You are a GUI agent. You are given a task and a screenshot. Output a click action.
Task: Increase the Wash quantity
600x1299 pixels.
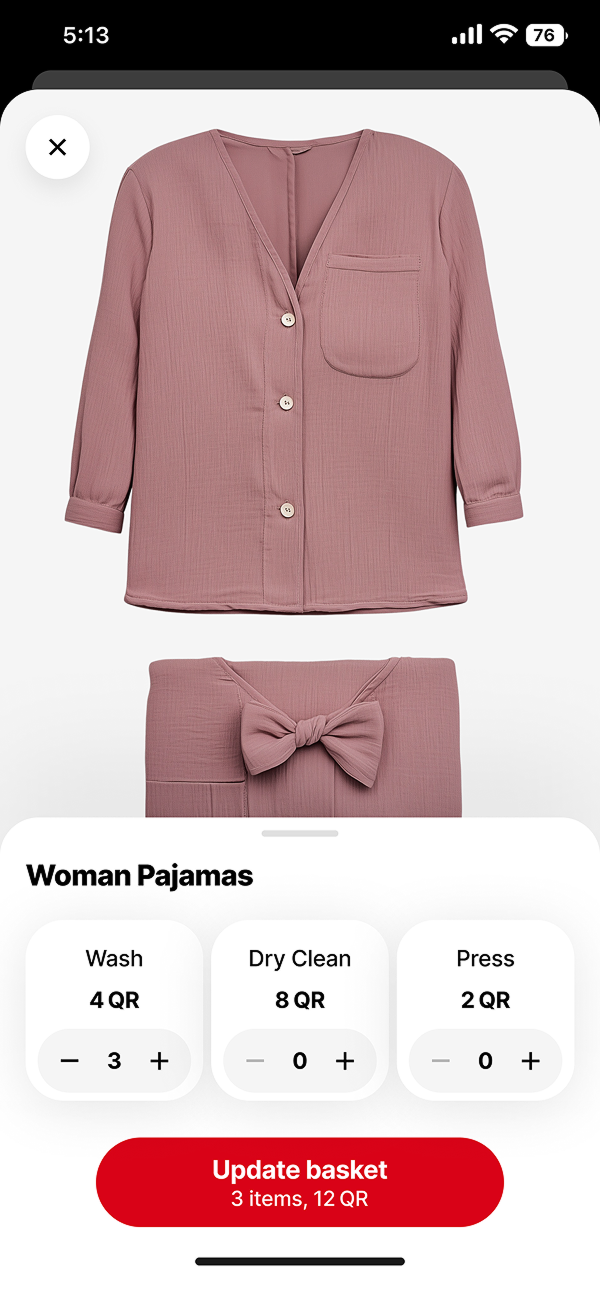159,1061
